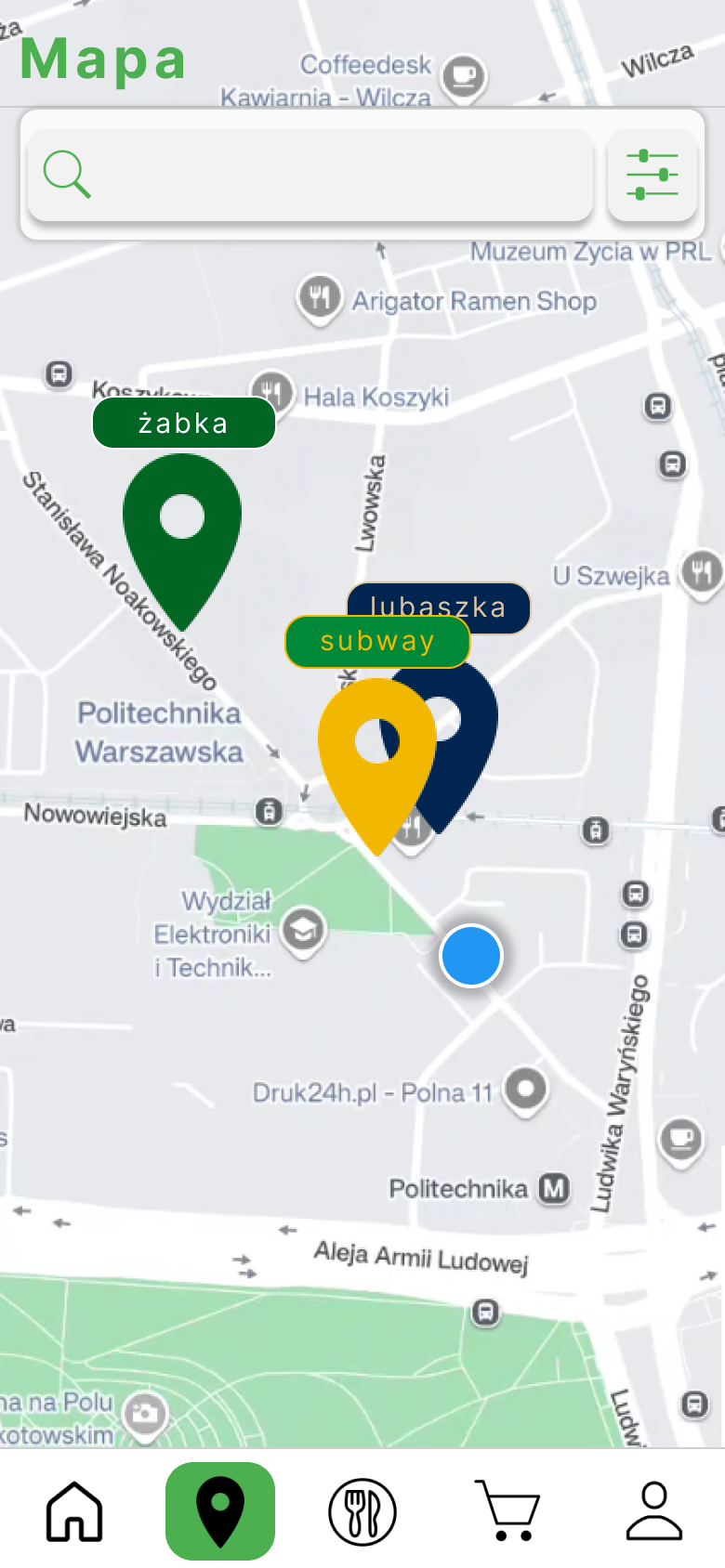The height and width of the screenshot is (1568, 725).
Task: Tap the magnifying glass search icon
Action: click(x=66, y=173)
